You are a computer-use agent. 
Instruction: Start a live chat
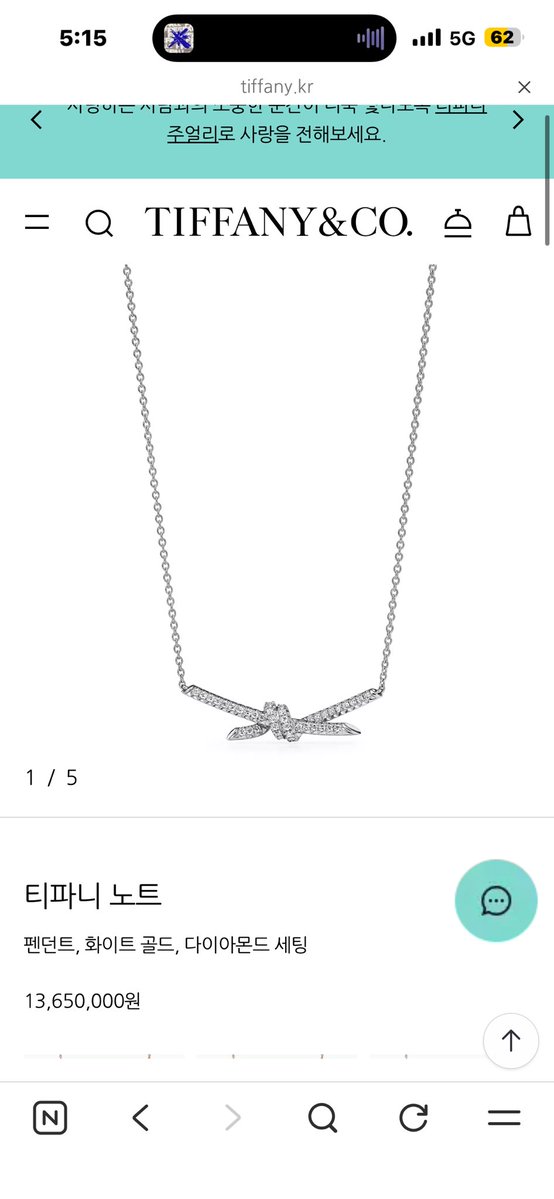point(496,901)
